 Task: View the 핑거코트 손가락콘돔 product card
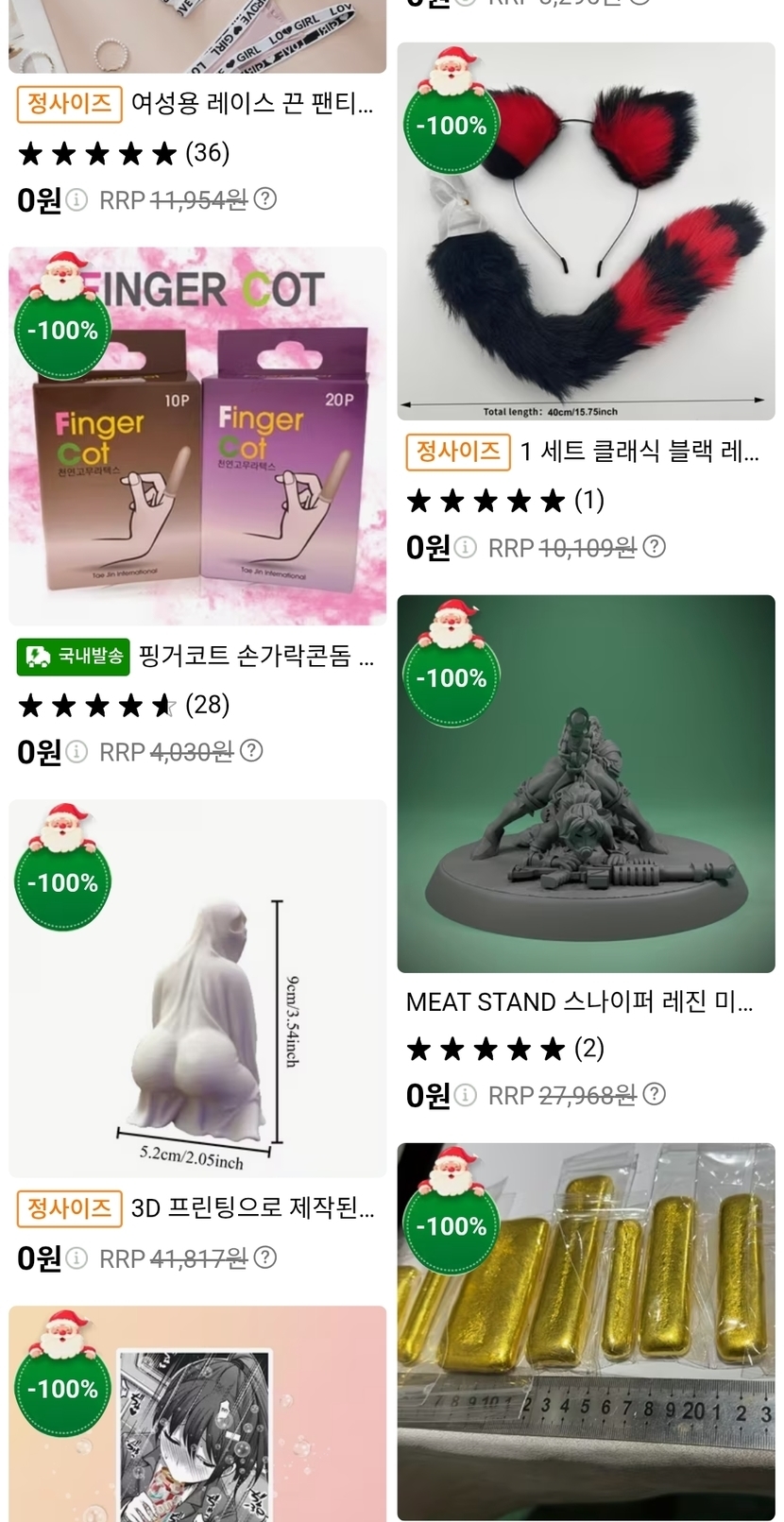197,436
